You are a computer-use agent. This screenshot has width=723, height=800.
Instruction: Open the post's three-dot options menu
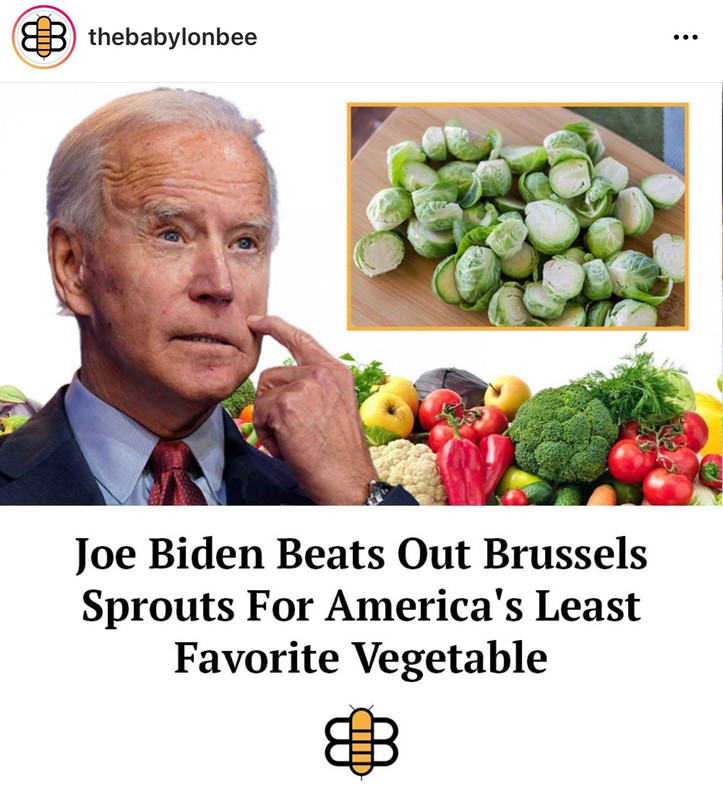click(685, 37)
